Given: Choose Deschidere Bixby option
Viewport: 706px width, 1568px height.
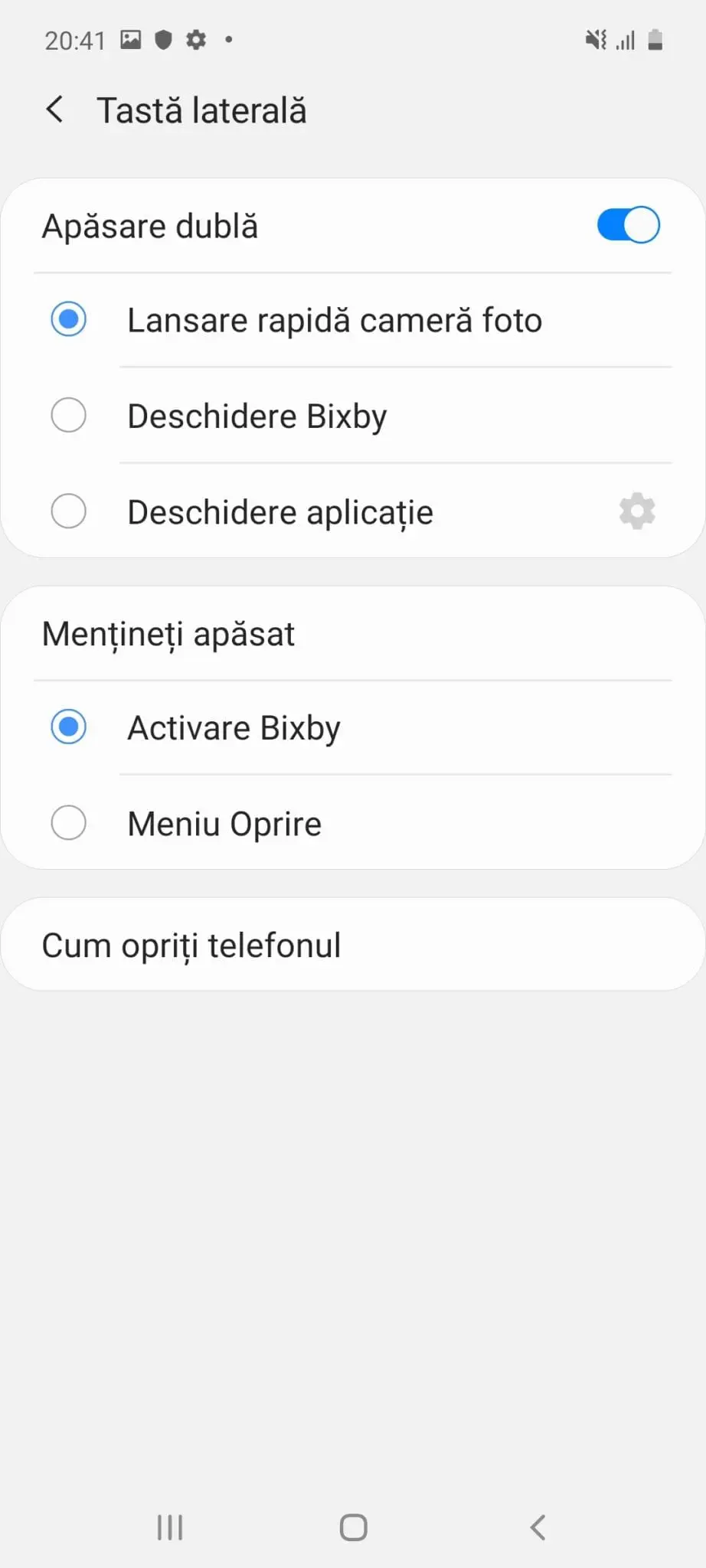Looking at the screenshot, I should 353,416.
